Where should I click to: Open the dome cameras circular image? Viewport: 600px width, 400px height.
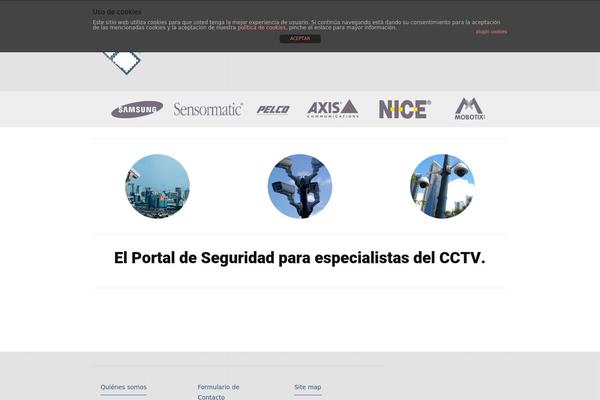pyautogui.click(x=442, y=186)
